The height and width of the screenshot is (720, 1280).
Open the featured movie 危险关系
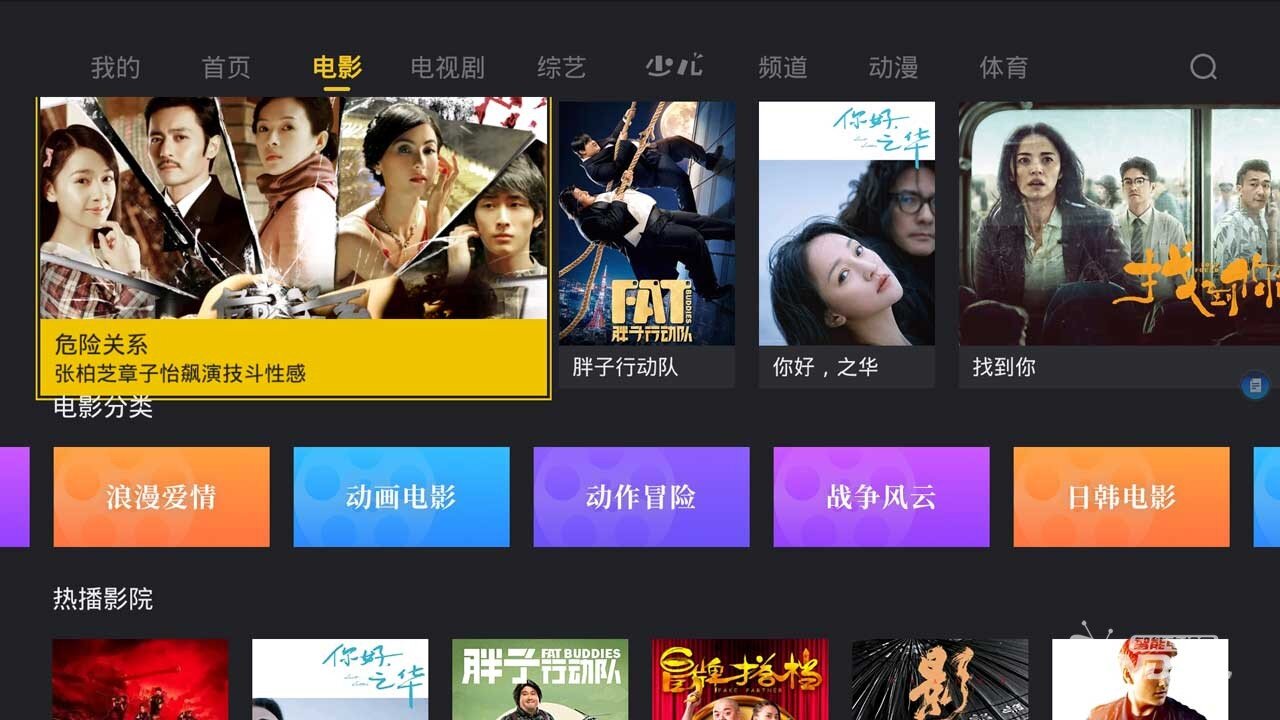click(x=294, y=247)
